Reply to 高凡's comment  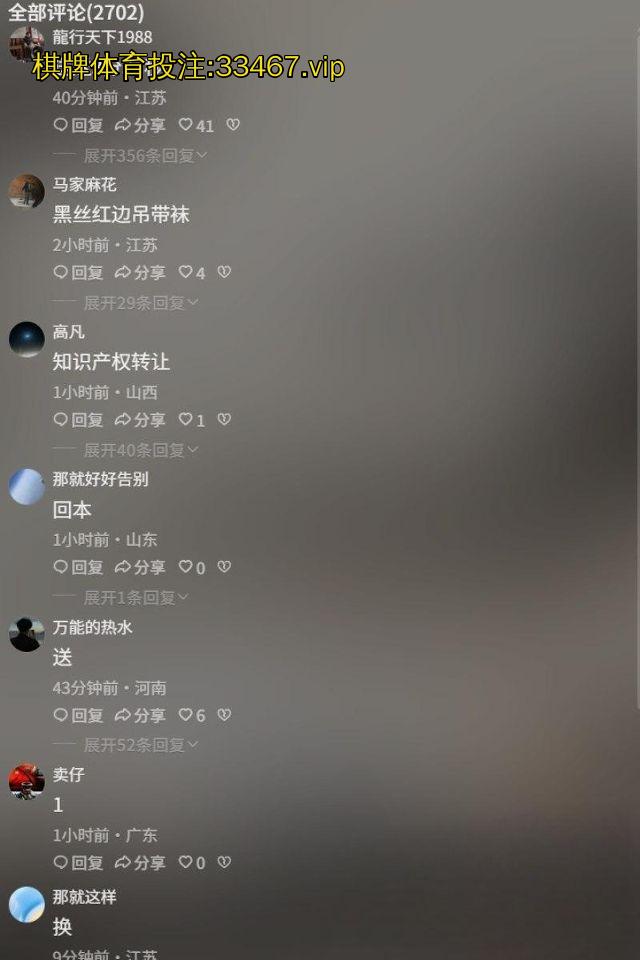click(78, 420)
